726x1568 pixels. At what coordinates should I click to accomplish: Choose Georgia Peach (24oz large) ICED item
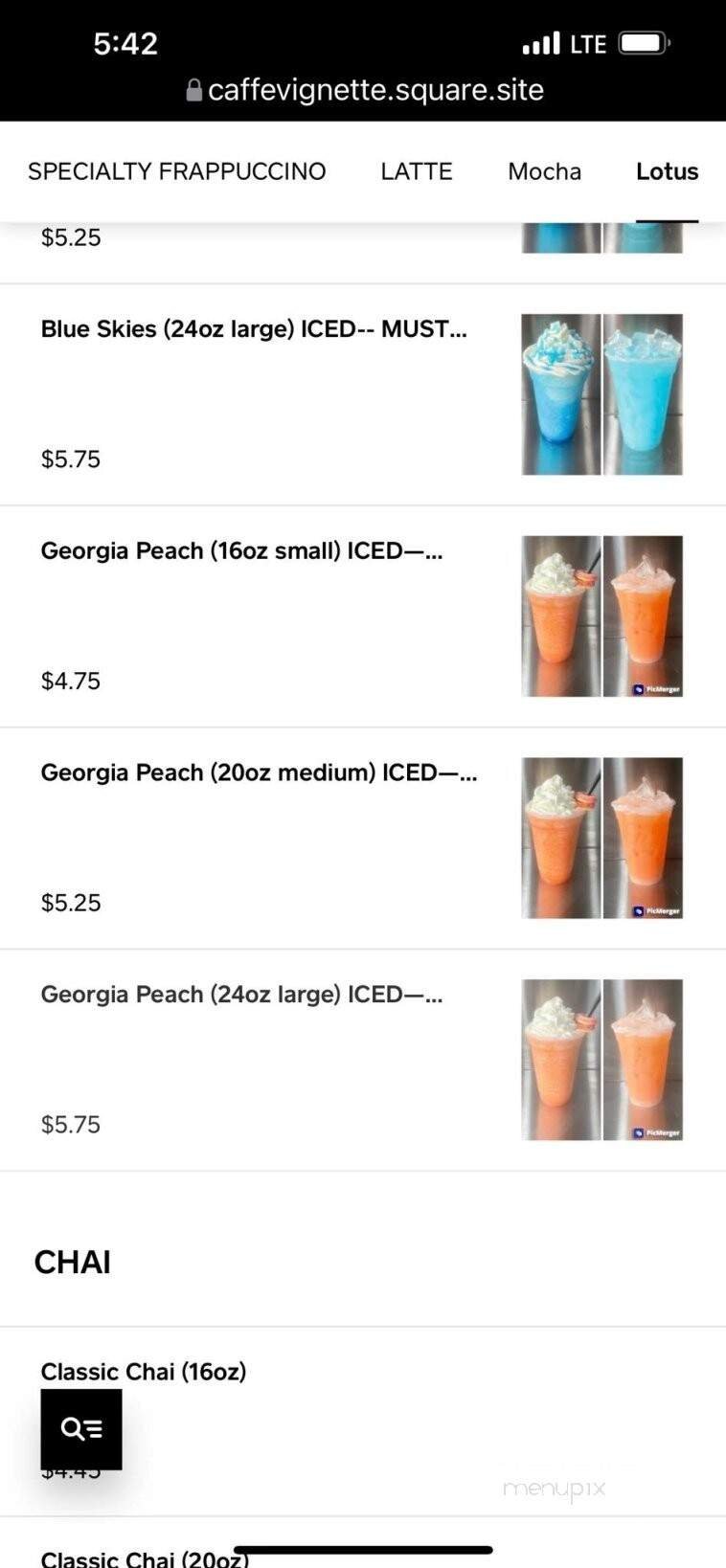point(241,995)
